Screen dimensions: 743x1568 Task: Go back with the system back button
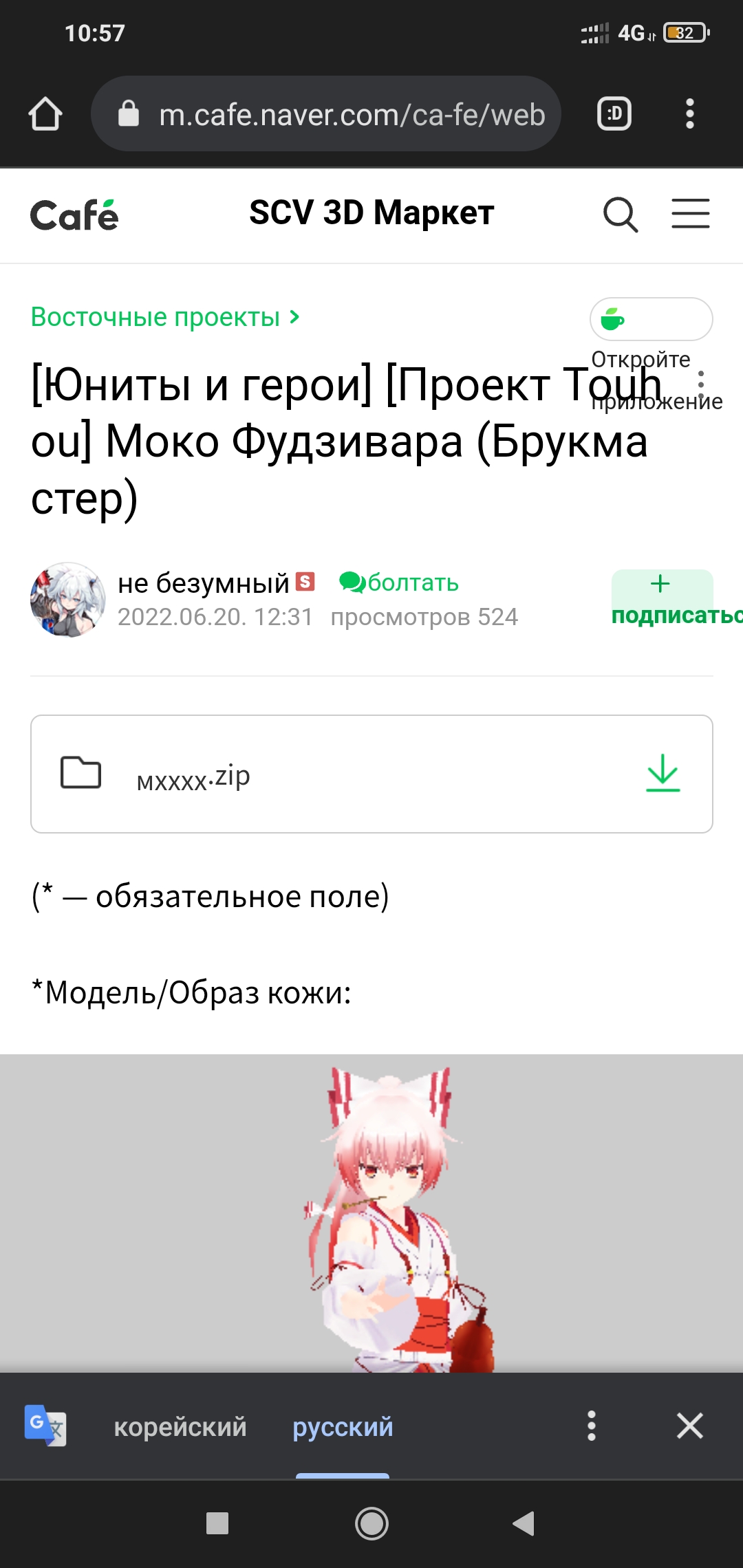tap(524, 1523)
